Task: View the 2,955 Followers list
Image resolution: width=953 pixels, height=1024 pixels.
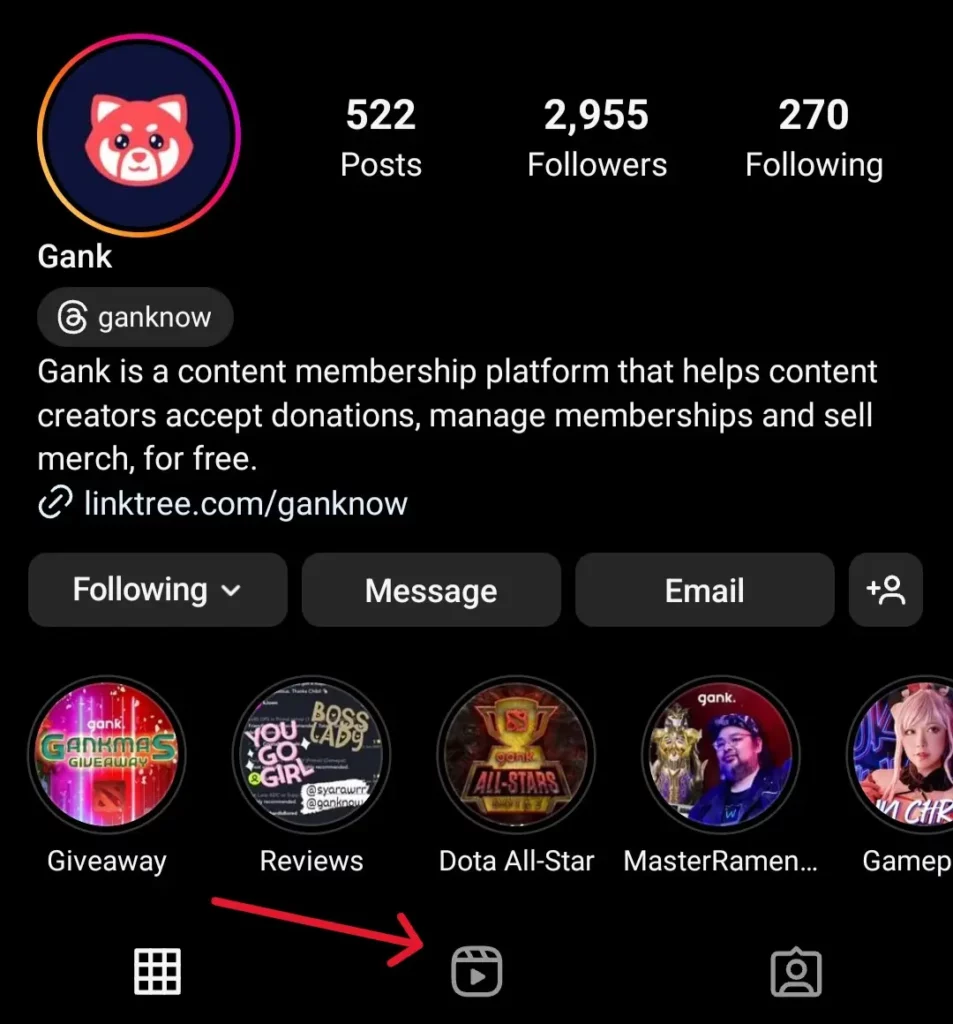Action: pyautogui.click(x=596, y=137)
